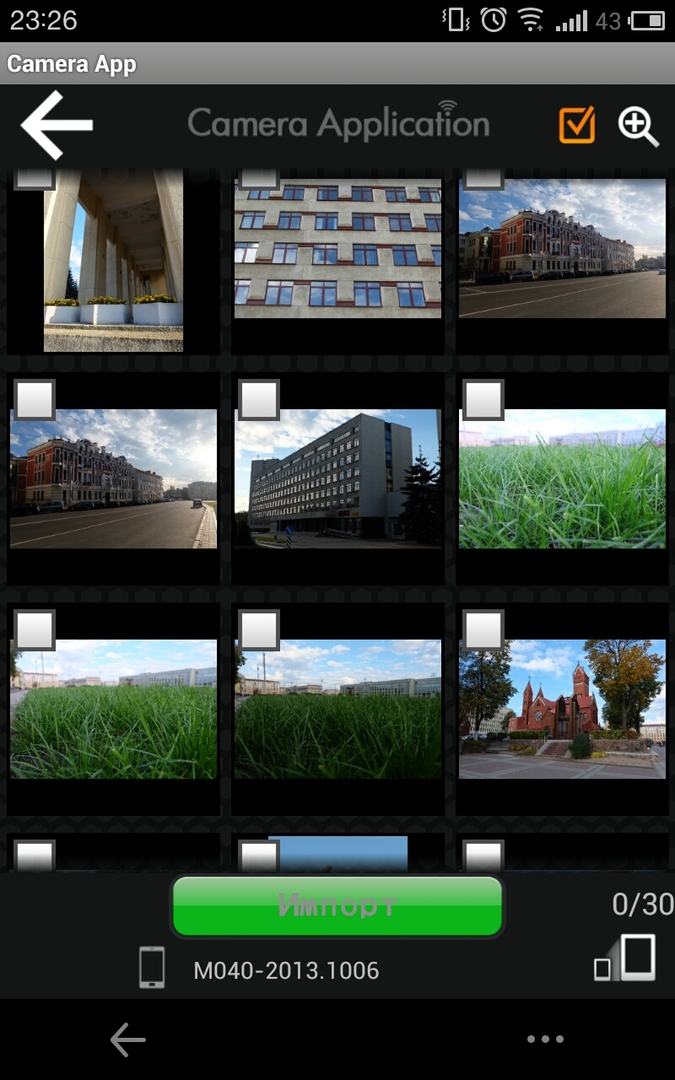The height and width of the screenshot is (1080, 675).
Task: Tap the thumbnail size icon near 0/30
Action: coord(626,958)
